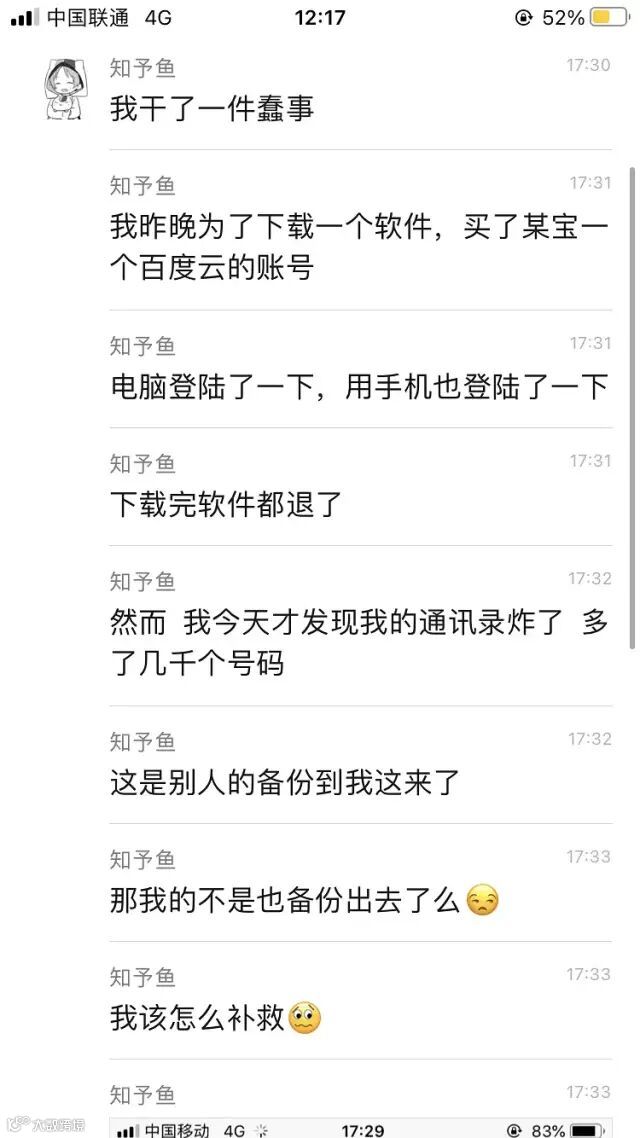Open 知予鱼's profile avatar

pos(66,89)
